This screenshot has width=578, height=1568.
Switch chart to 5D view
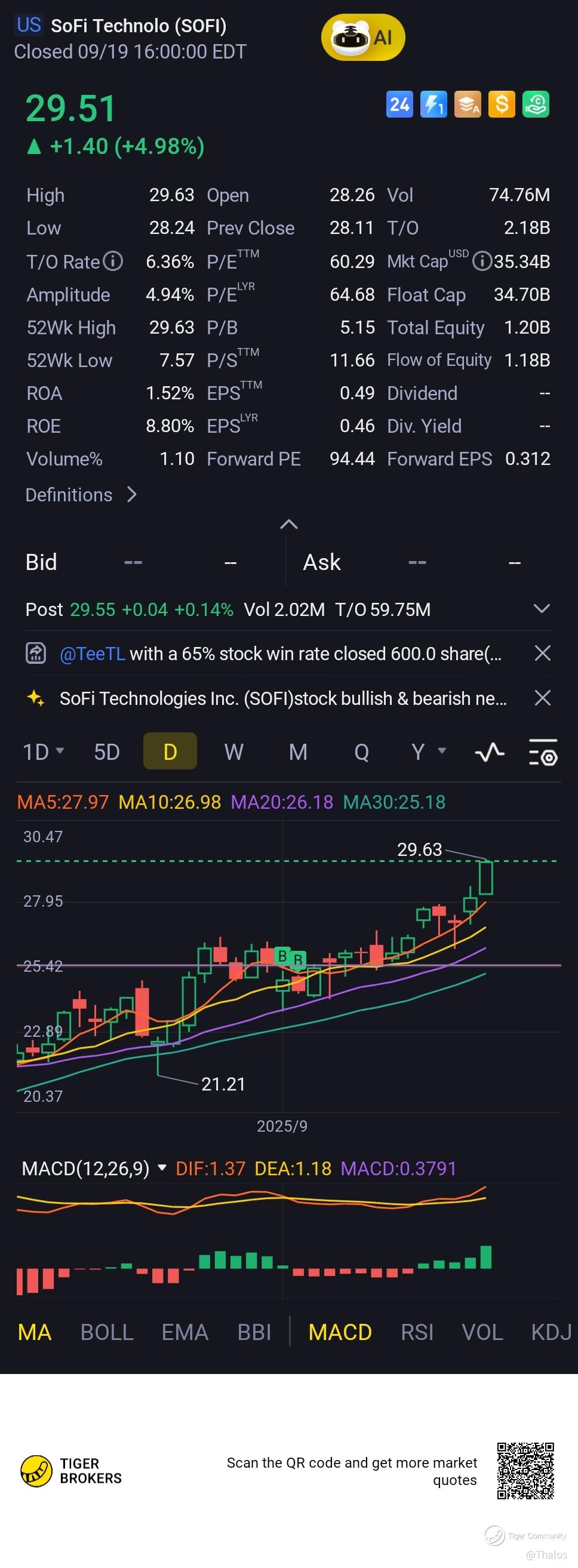tap(107, 752)
